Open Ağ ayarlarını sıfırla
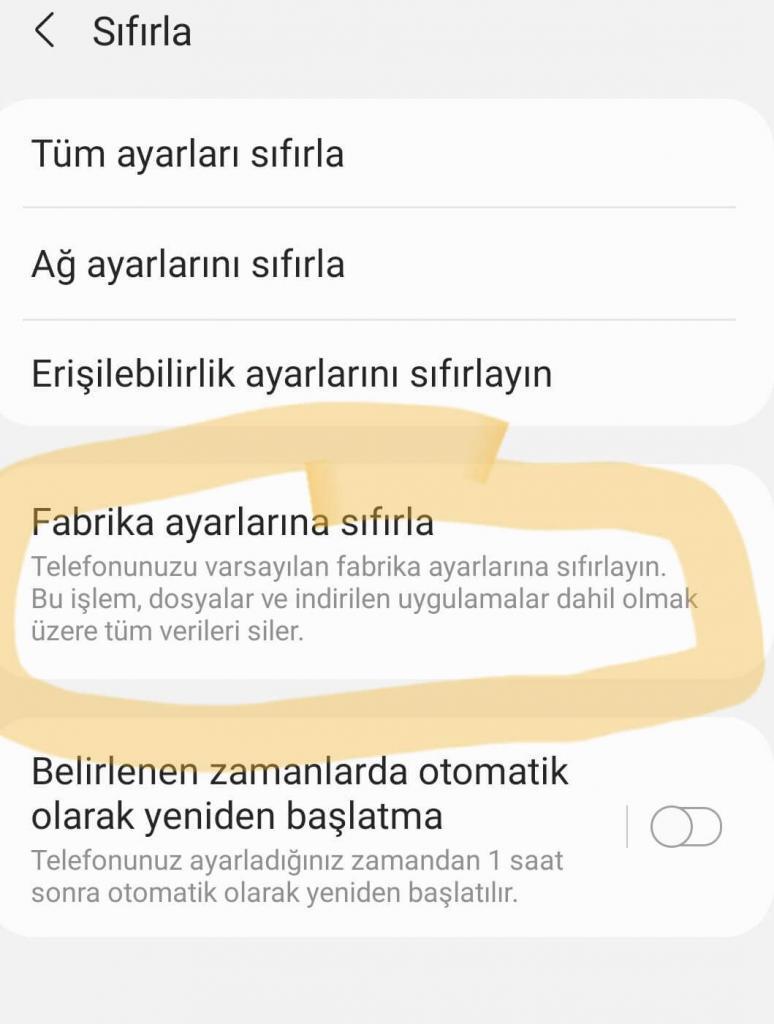The height and width of the screenshot is (1024, 774). [x=188, y=264]
